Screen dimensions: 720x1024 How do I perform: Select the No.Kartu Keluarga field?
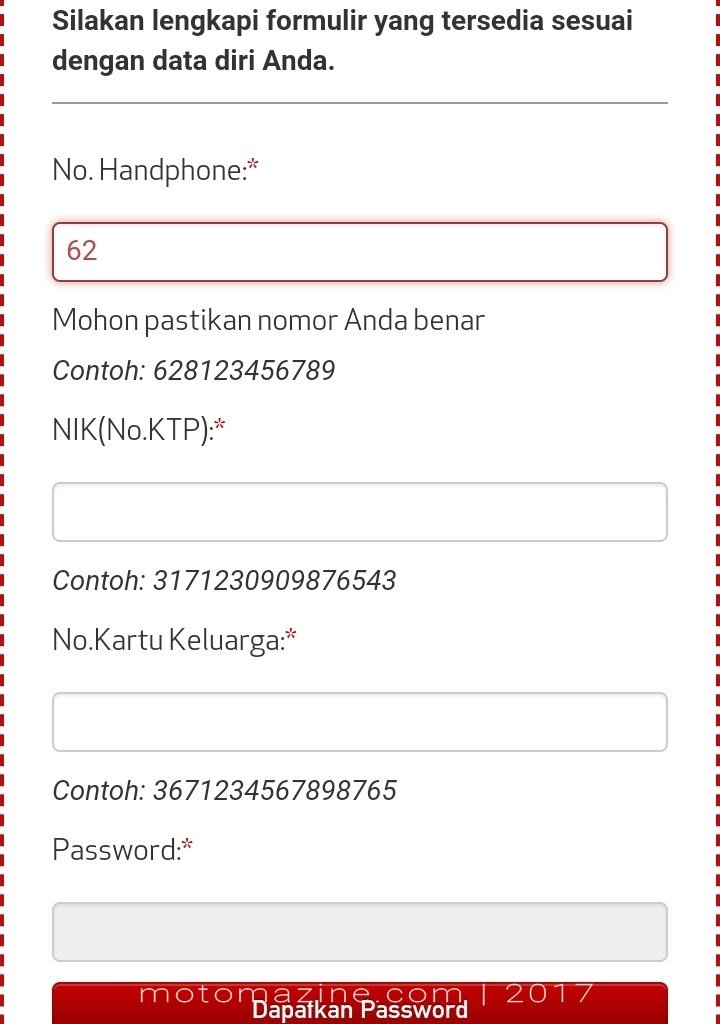click(359, 722)
